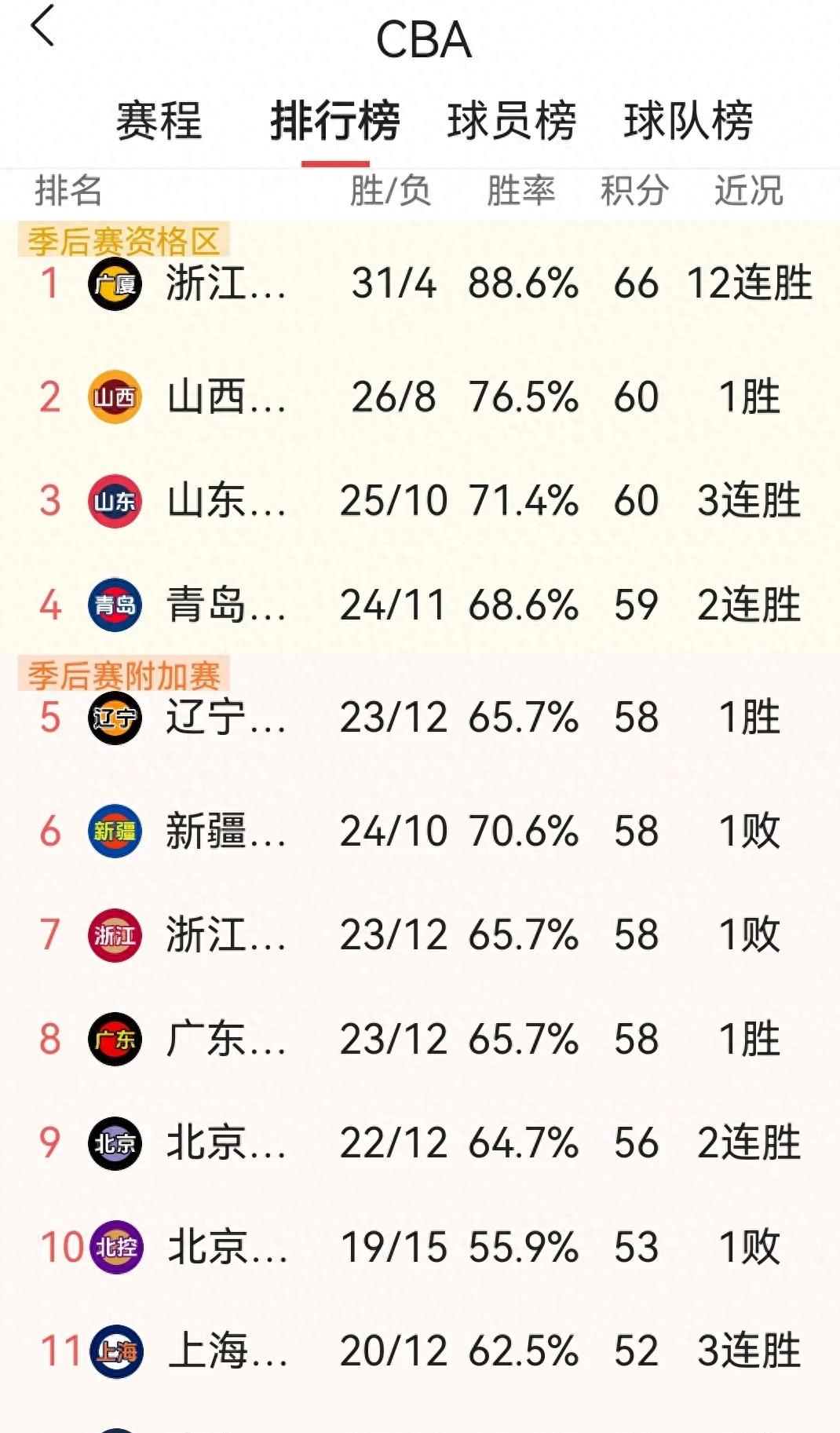840x1433 pixels.
Task: Go back from the CBA page
Action: coord(43,27)
